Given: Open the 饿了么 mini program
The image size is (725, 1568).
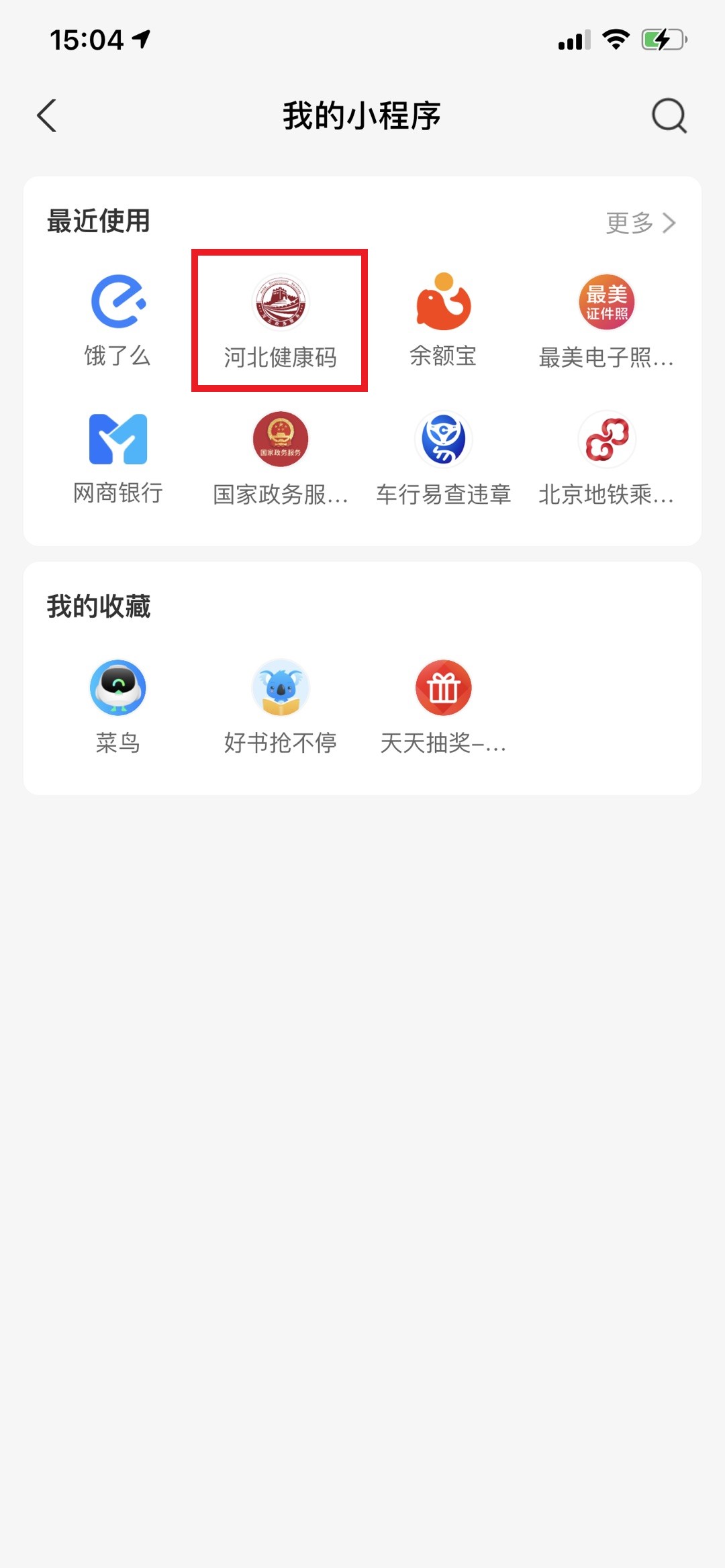Looking at the screenshot, I should tap(118, 321).
